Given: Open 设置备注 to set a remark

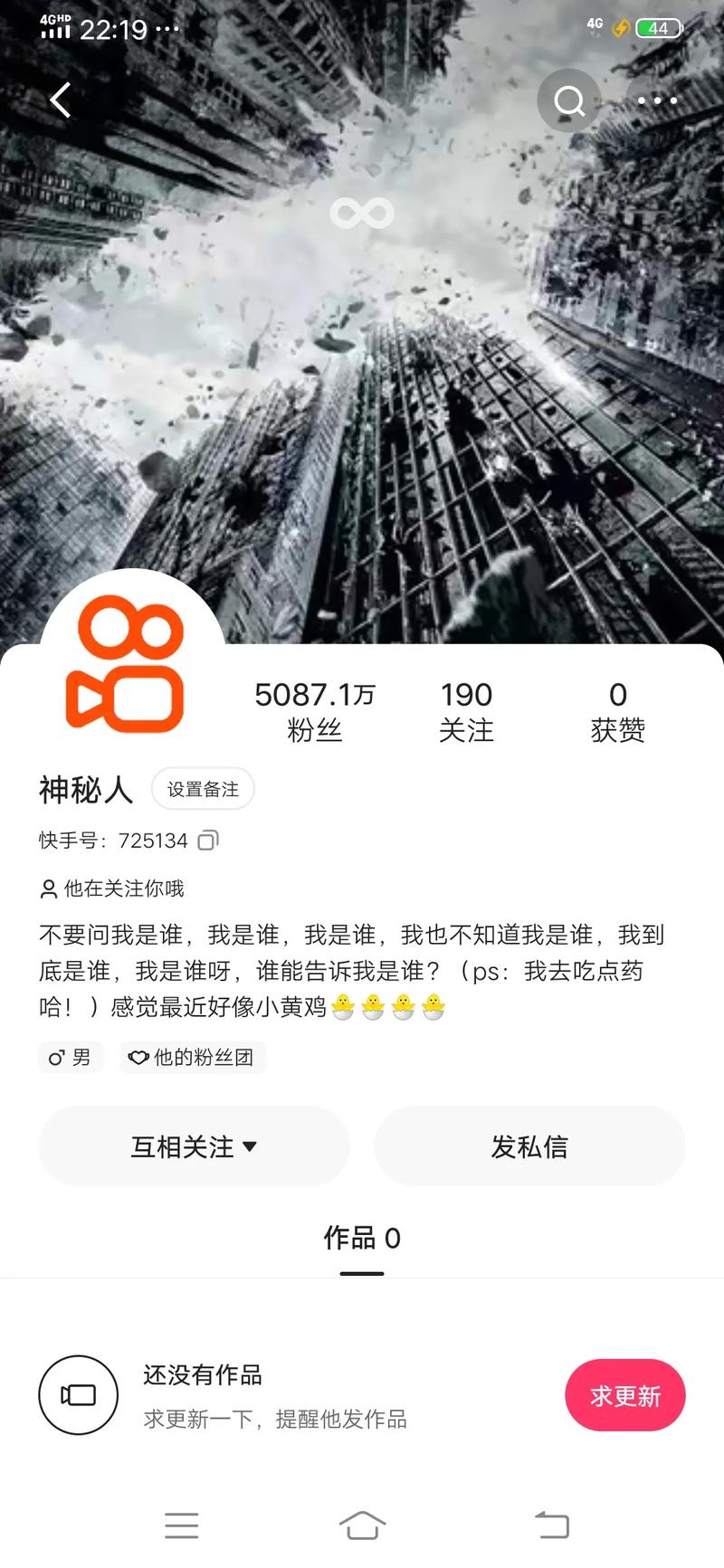Looking at the screenshot, I should click(203, 789).
